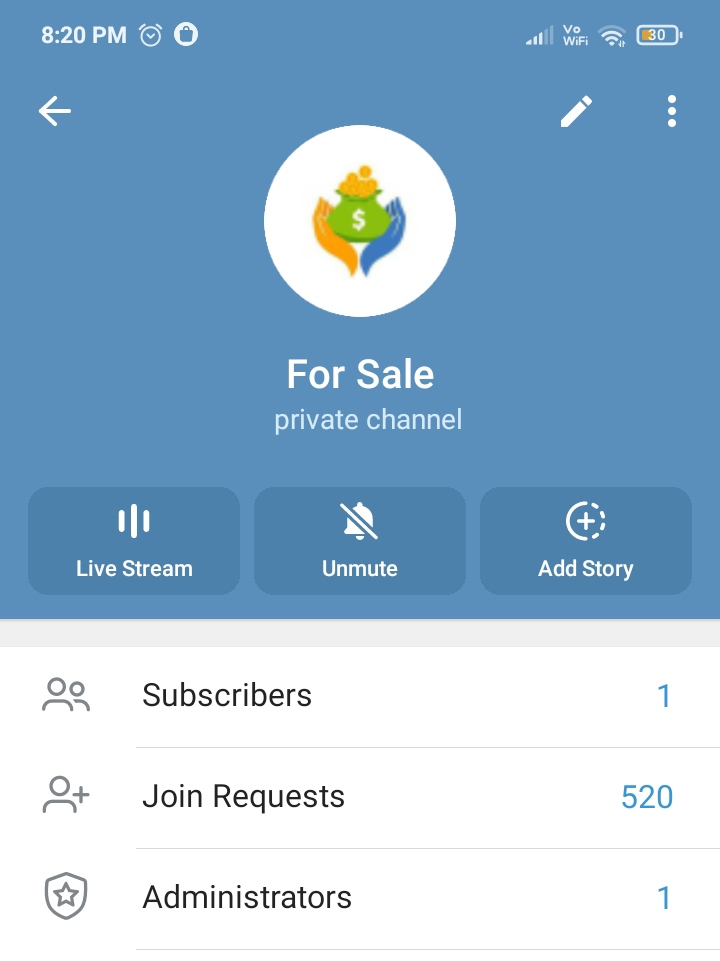Viewport: 720px width, 961px height.
Task: Edit the channel with the pencil icon
Action: [576, 111]
